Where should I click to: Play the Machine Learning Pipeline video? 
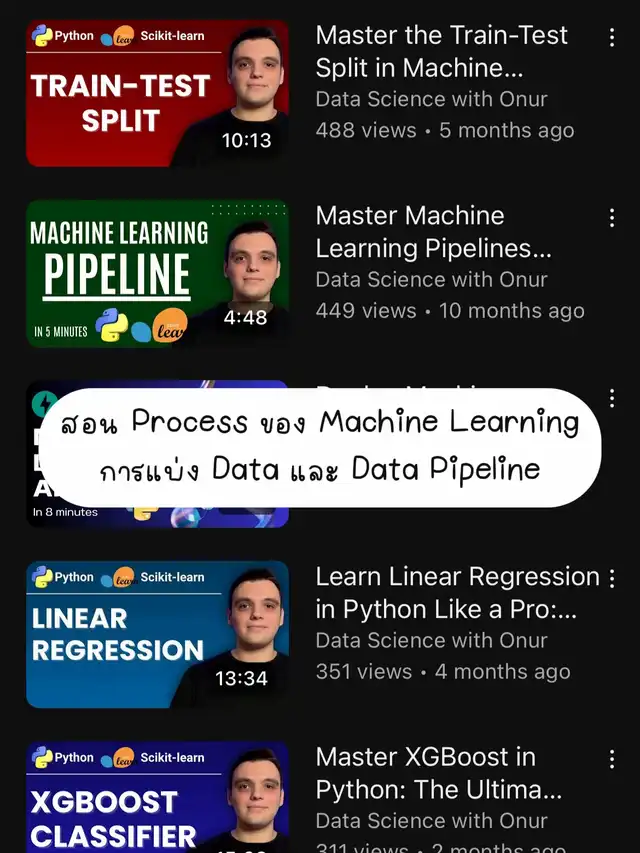[x=157, y=274]
